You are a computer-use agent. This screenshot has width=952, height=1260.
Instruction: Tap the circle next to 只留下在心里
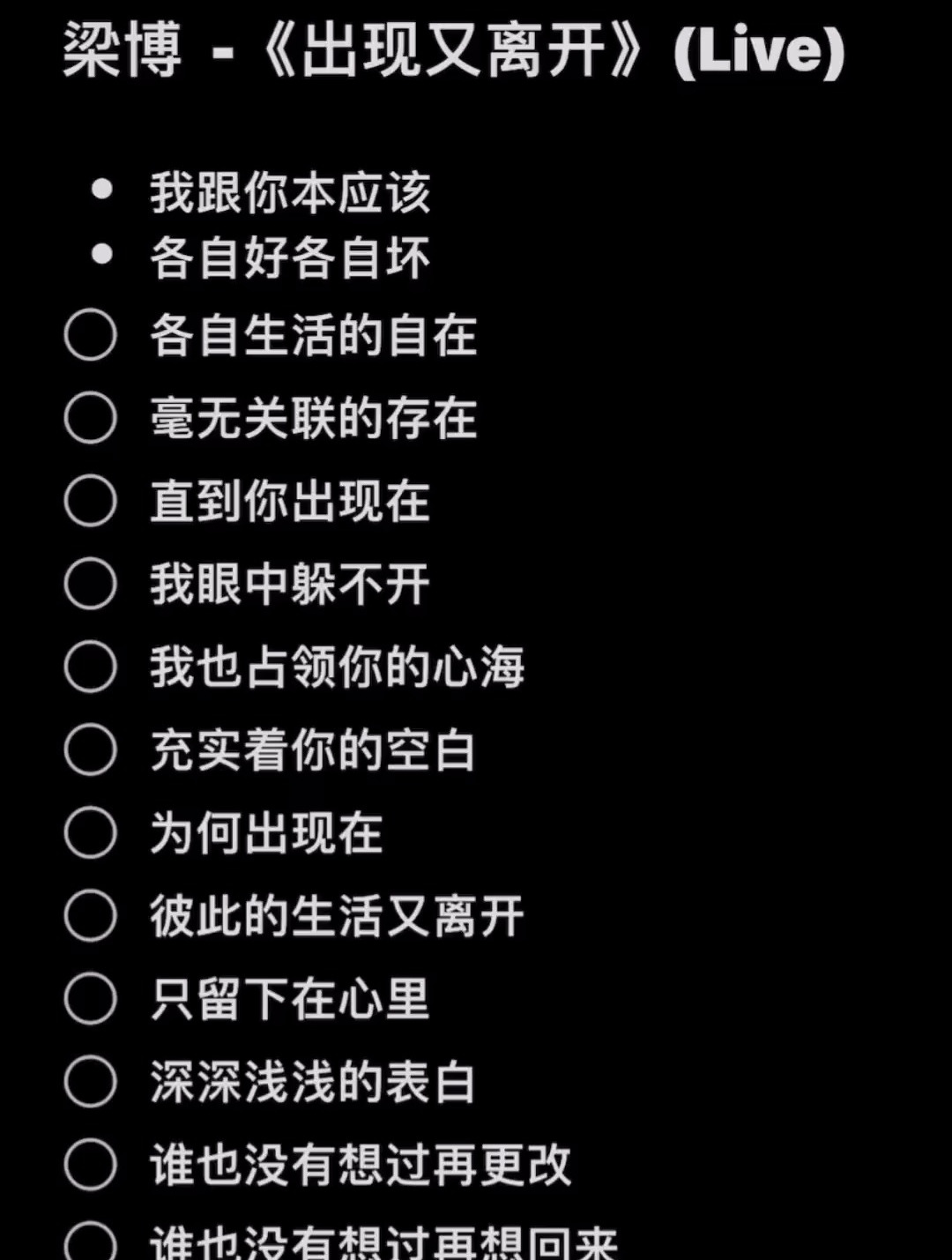(91, 998)
